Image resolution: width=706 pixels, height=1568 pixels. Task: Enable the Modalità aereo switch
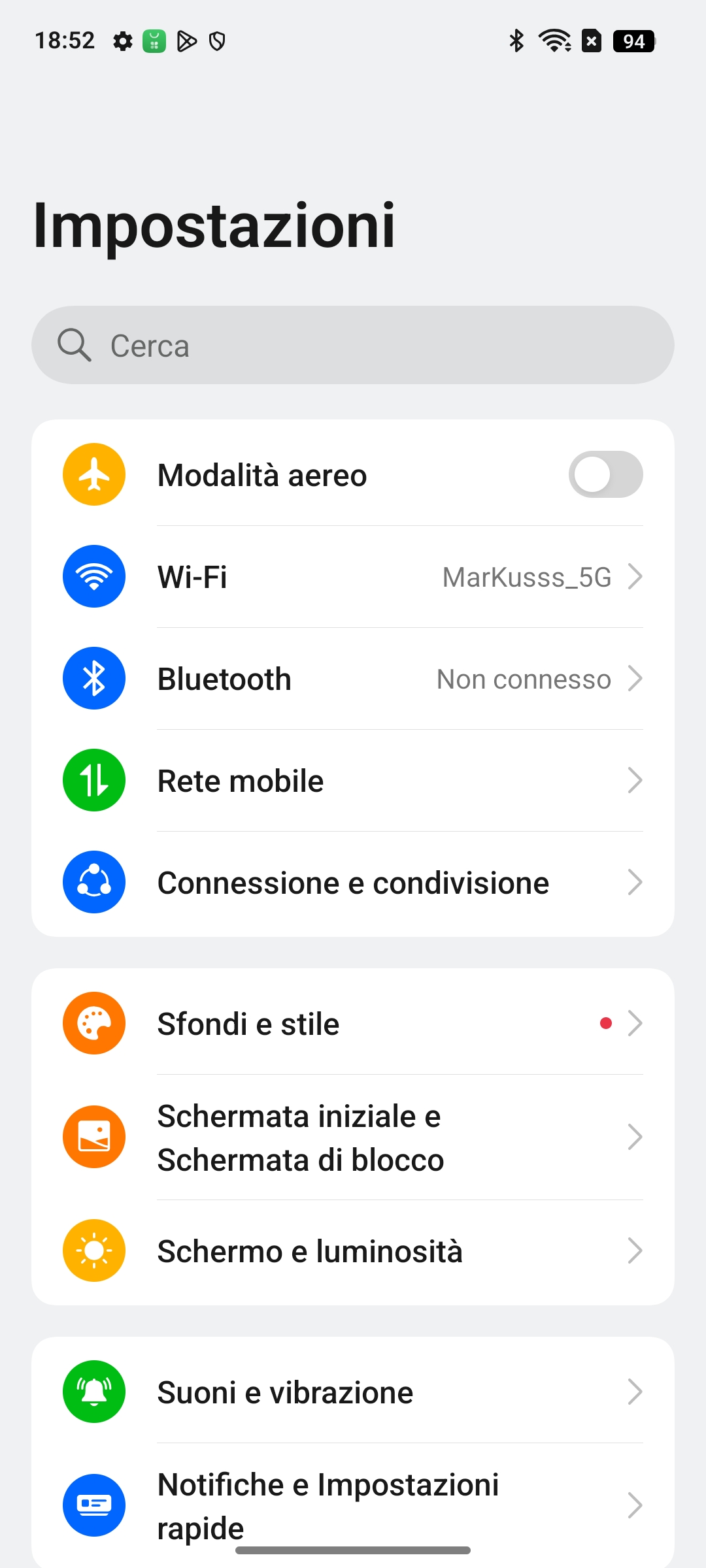pyautogui.click(x=605, y=474)
